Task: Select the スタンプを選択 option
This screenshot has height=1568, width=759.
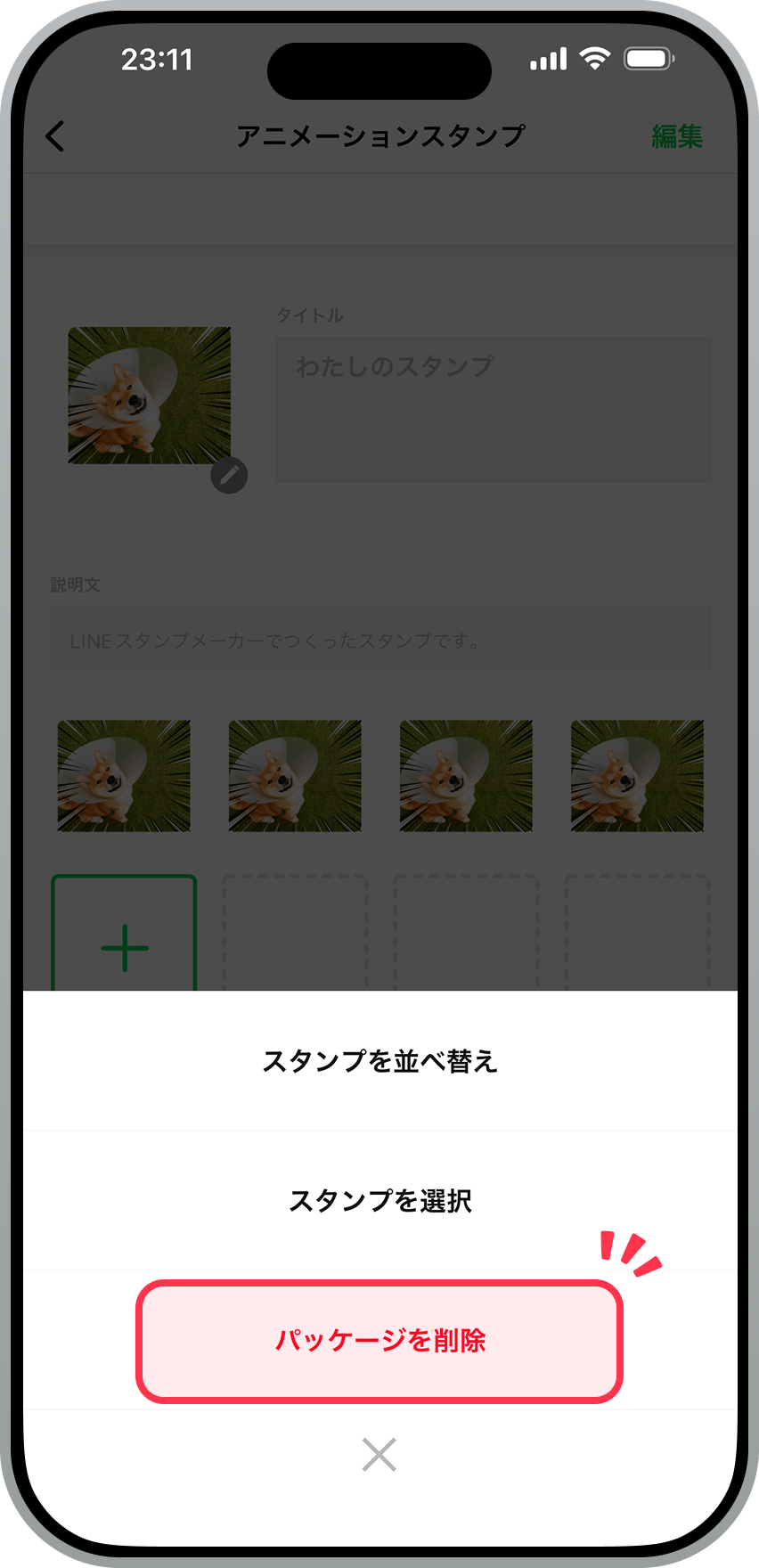Action: (379, 1201)
